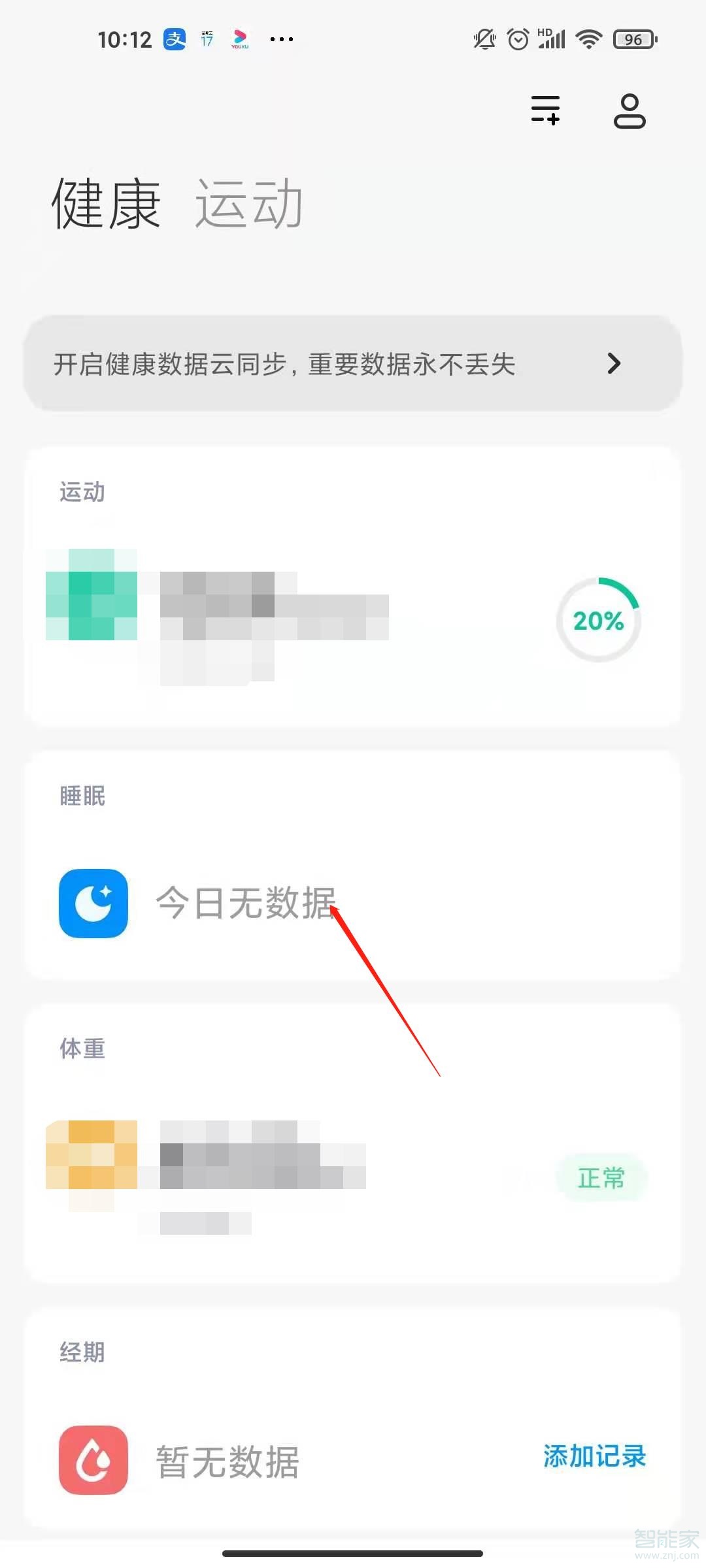Screen dimensions: 706x1568
Task: Tap 添加记录 in the 经期 card
Action: click(594, 1456)
